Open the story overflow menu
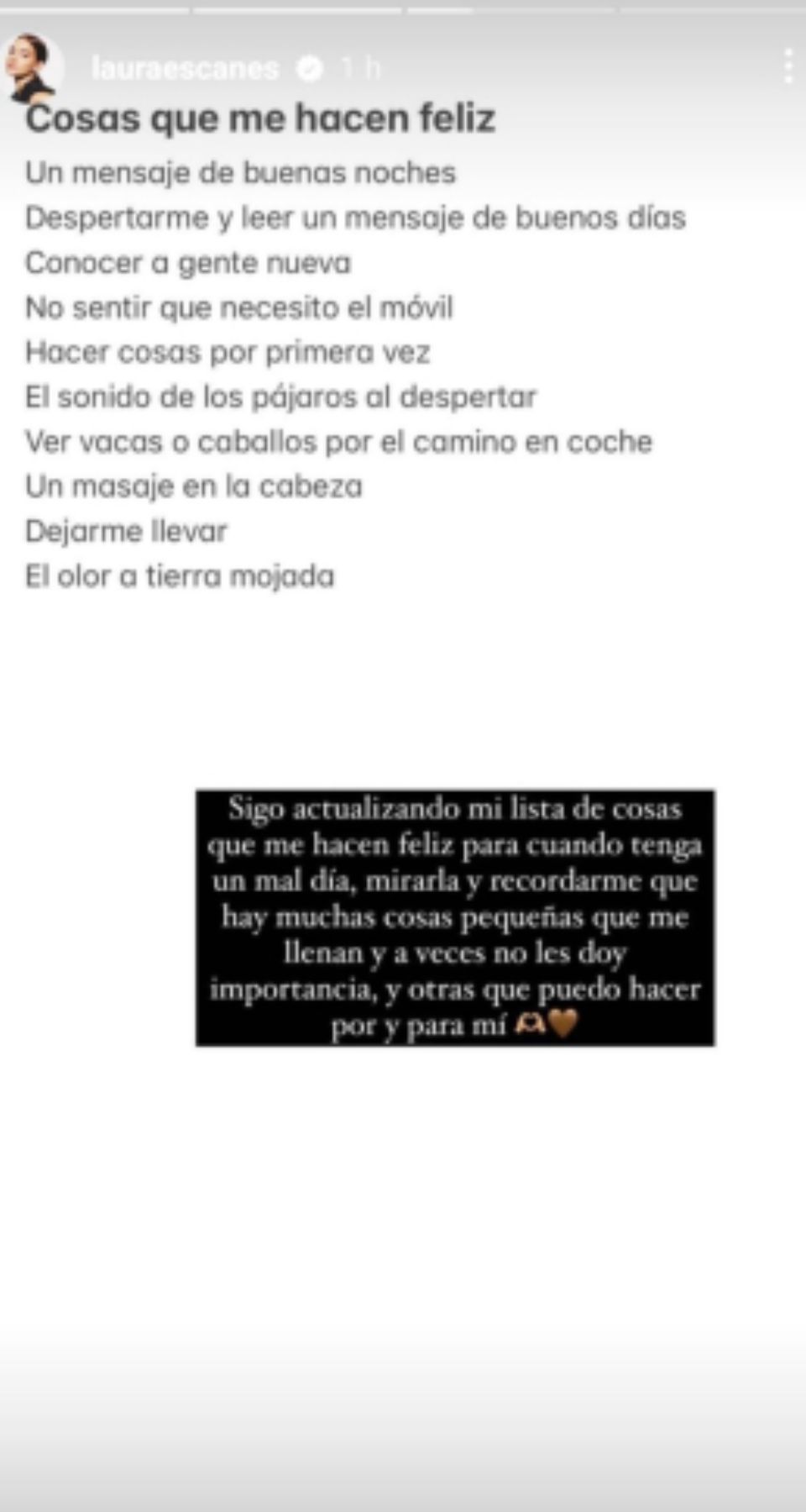 pos(788,66)
